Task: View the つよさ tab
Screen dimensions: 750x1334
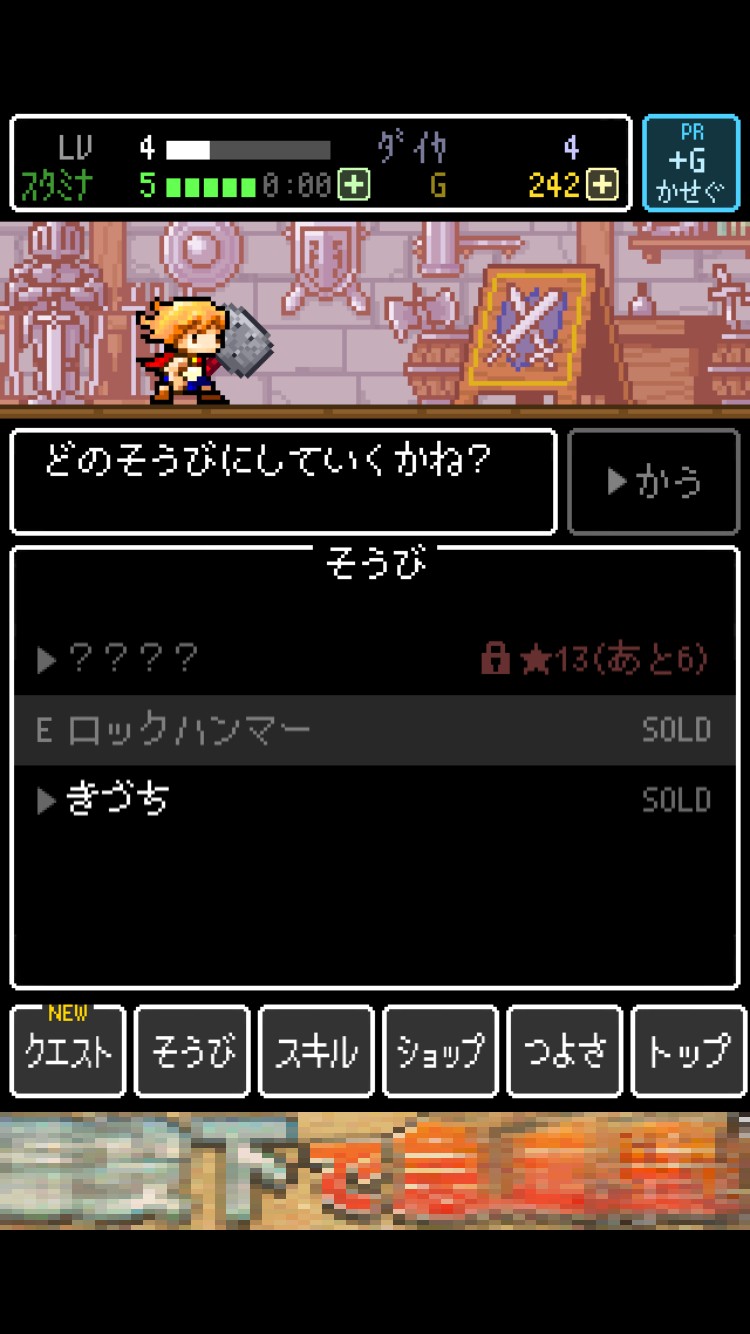Action: [565, 1051]
